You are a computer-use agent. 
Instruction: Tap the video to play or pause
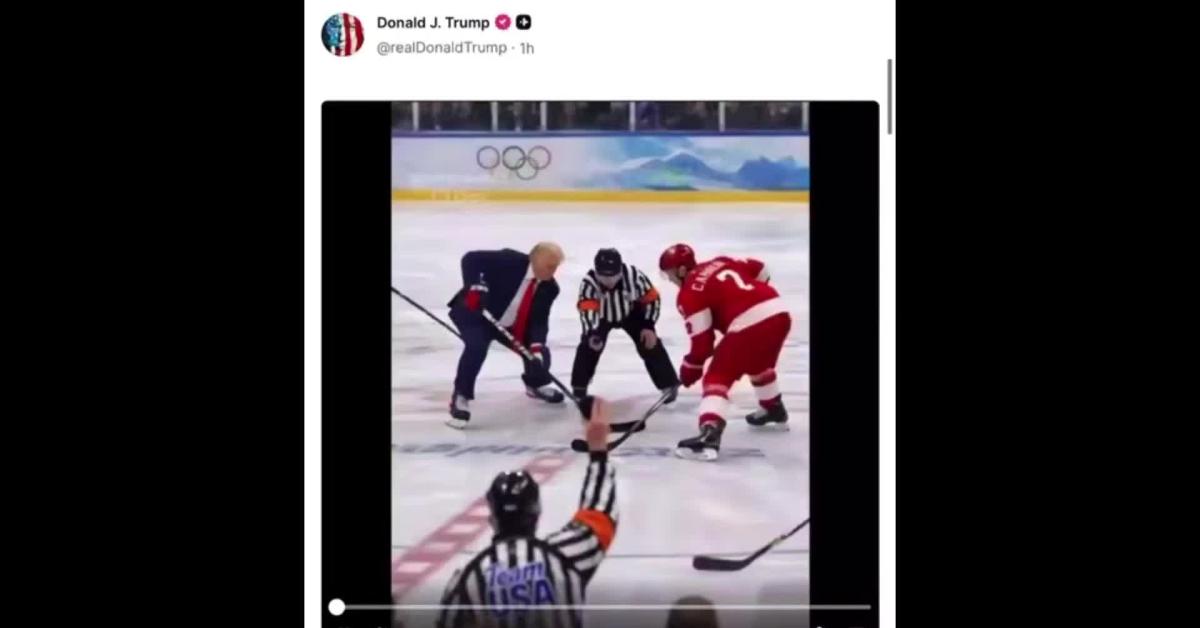click(x=600, y=350)
